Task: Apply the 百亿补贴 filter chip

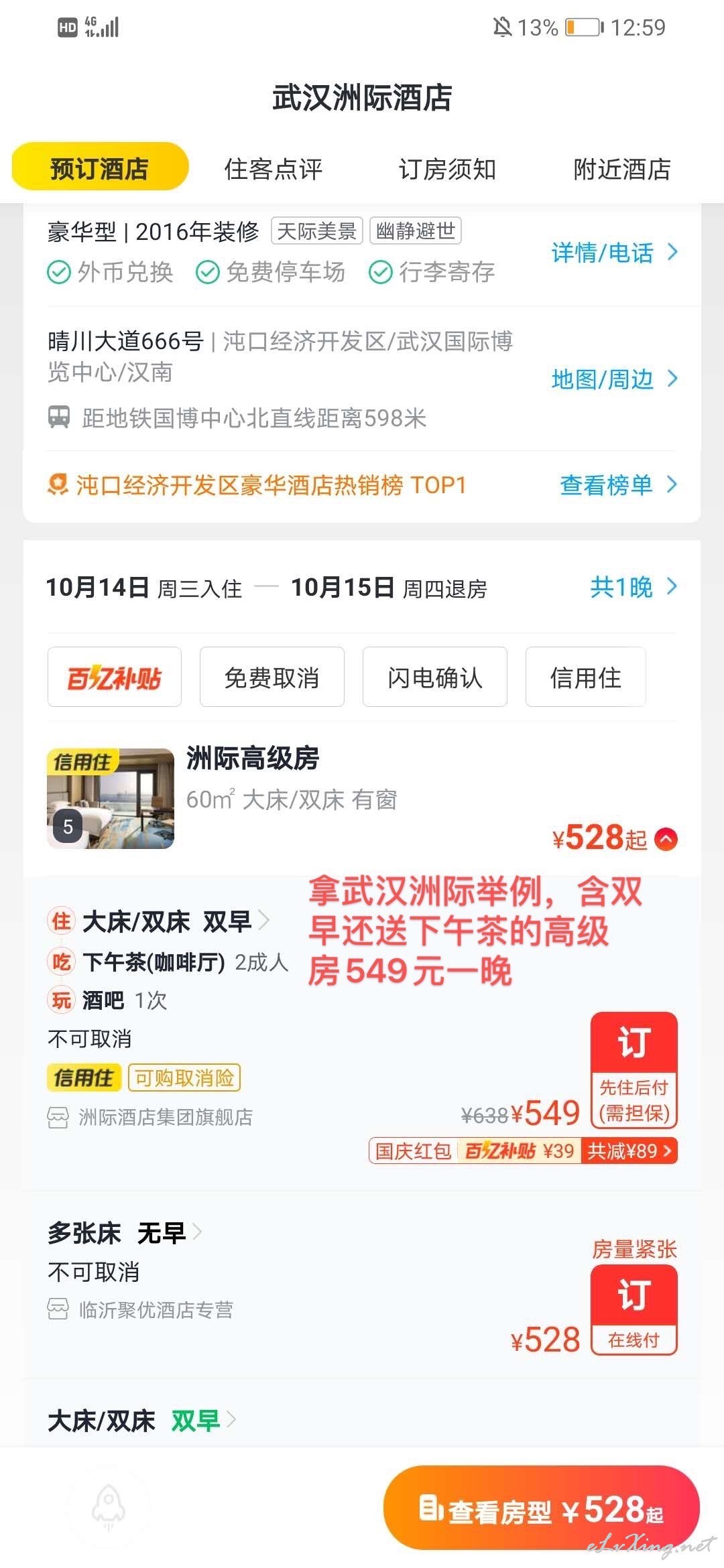Action: [115, 677]
